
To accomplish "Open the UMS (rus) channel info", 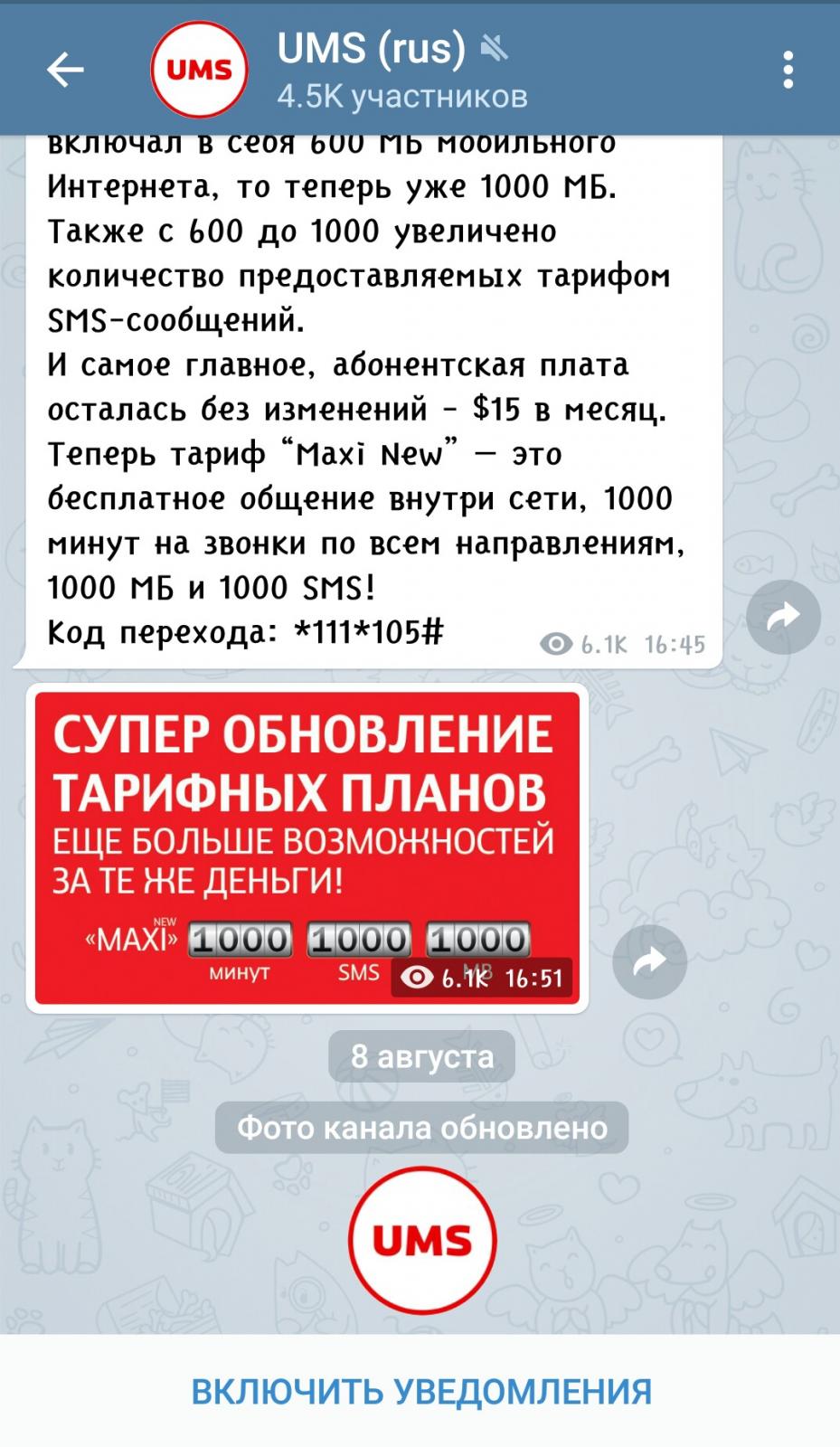I will [402, 70].
